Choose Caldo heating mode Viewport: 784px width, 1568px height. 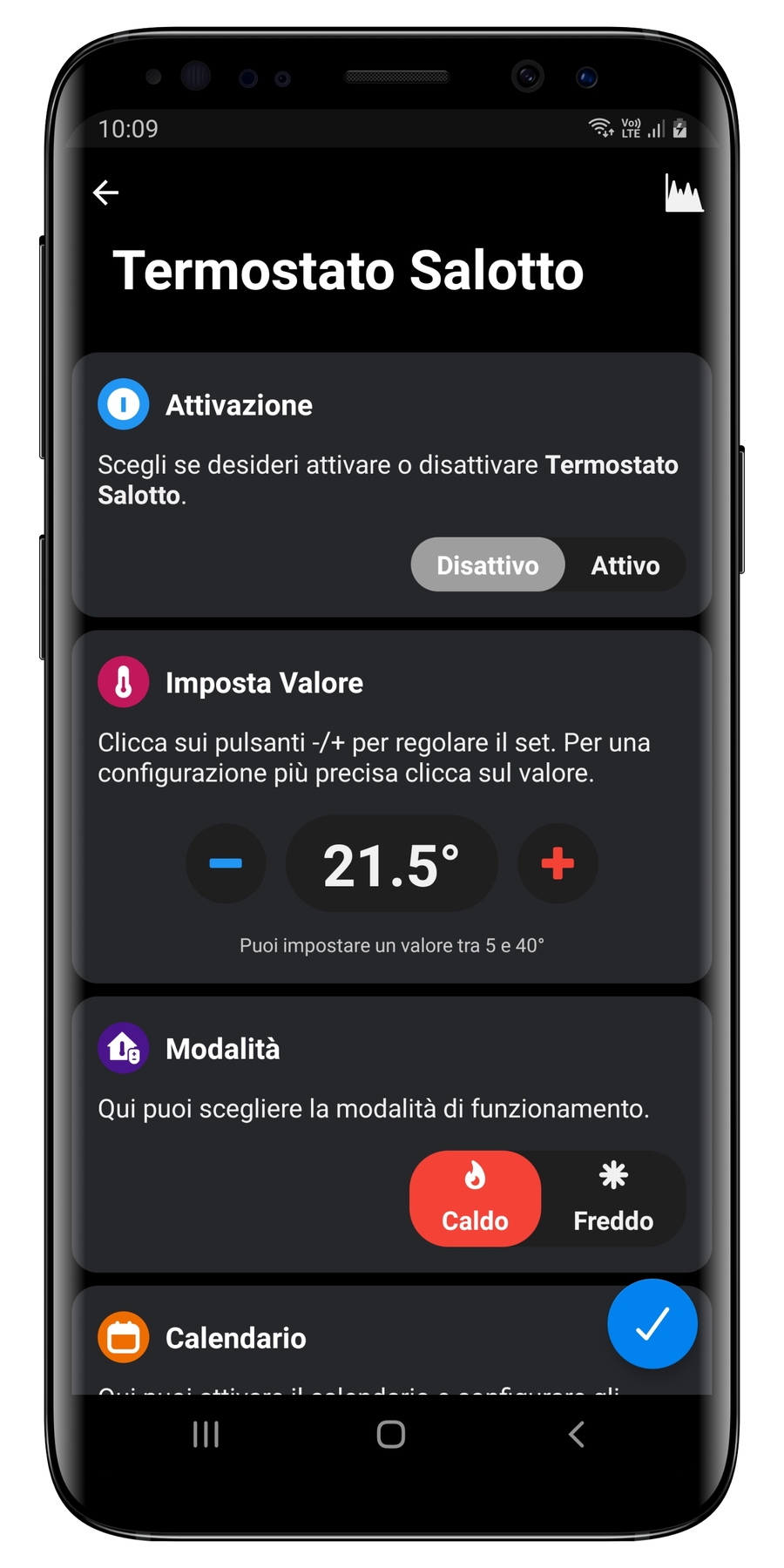(476, 1198)
